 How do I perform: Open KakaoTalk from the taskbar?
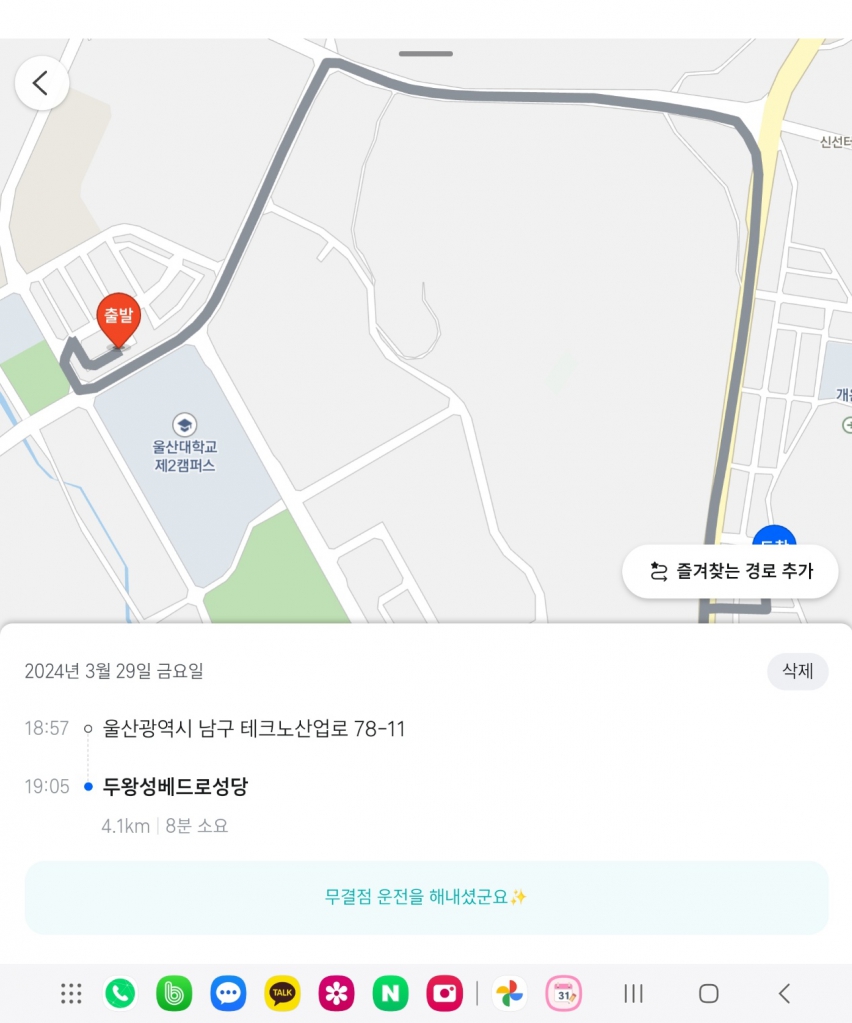pos(282,993)
